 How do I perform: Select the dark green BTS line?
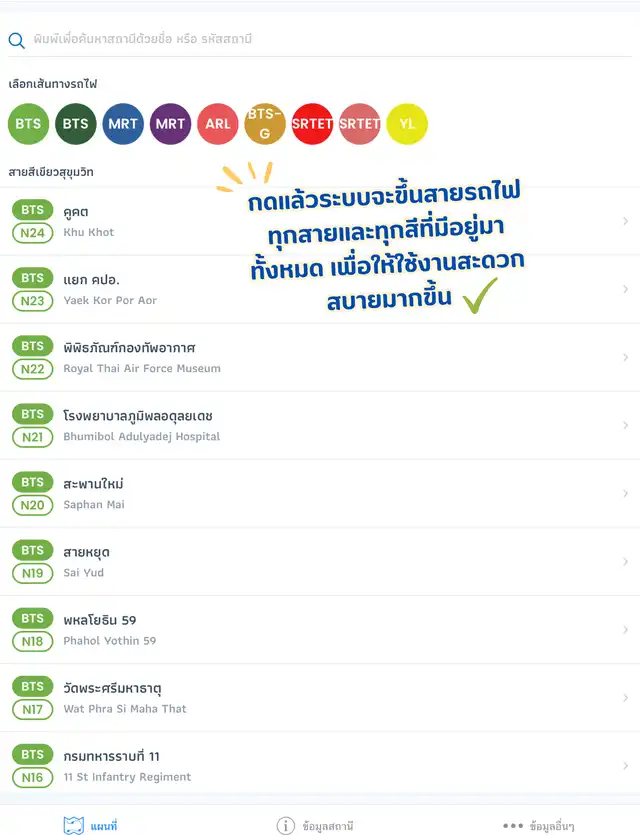(75, 124)
